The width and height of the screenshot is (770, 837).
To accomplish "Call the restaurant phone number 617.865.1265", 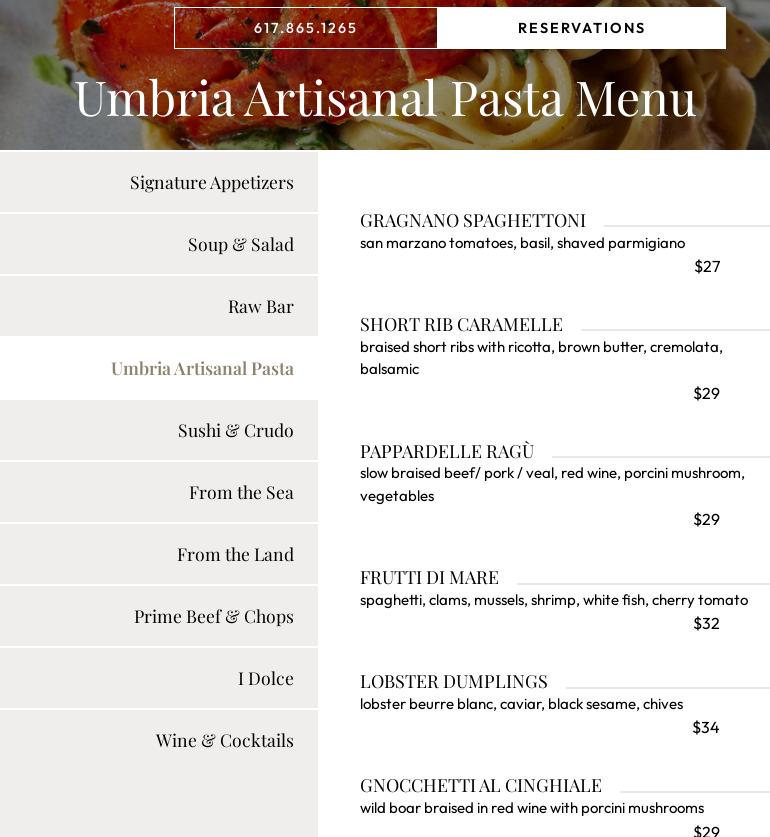I will (x=306, y=28).
